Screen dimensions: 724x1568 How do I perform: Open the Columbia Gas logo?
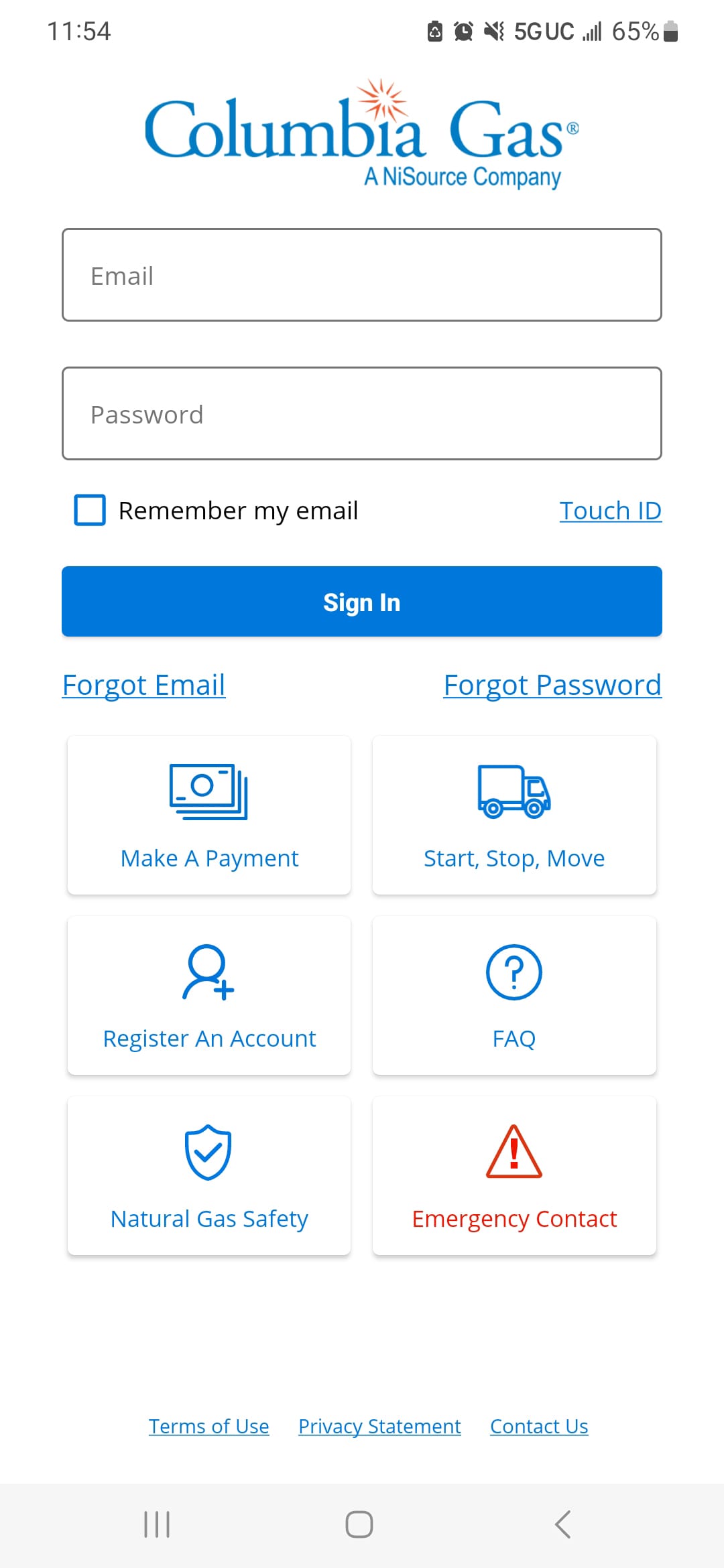(x=362, y=134)
